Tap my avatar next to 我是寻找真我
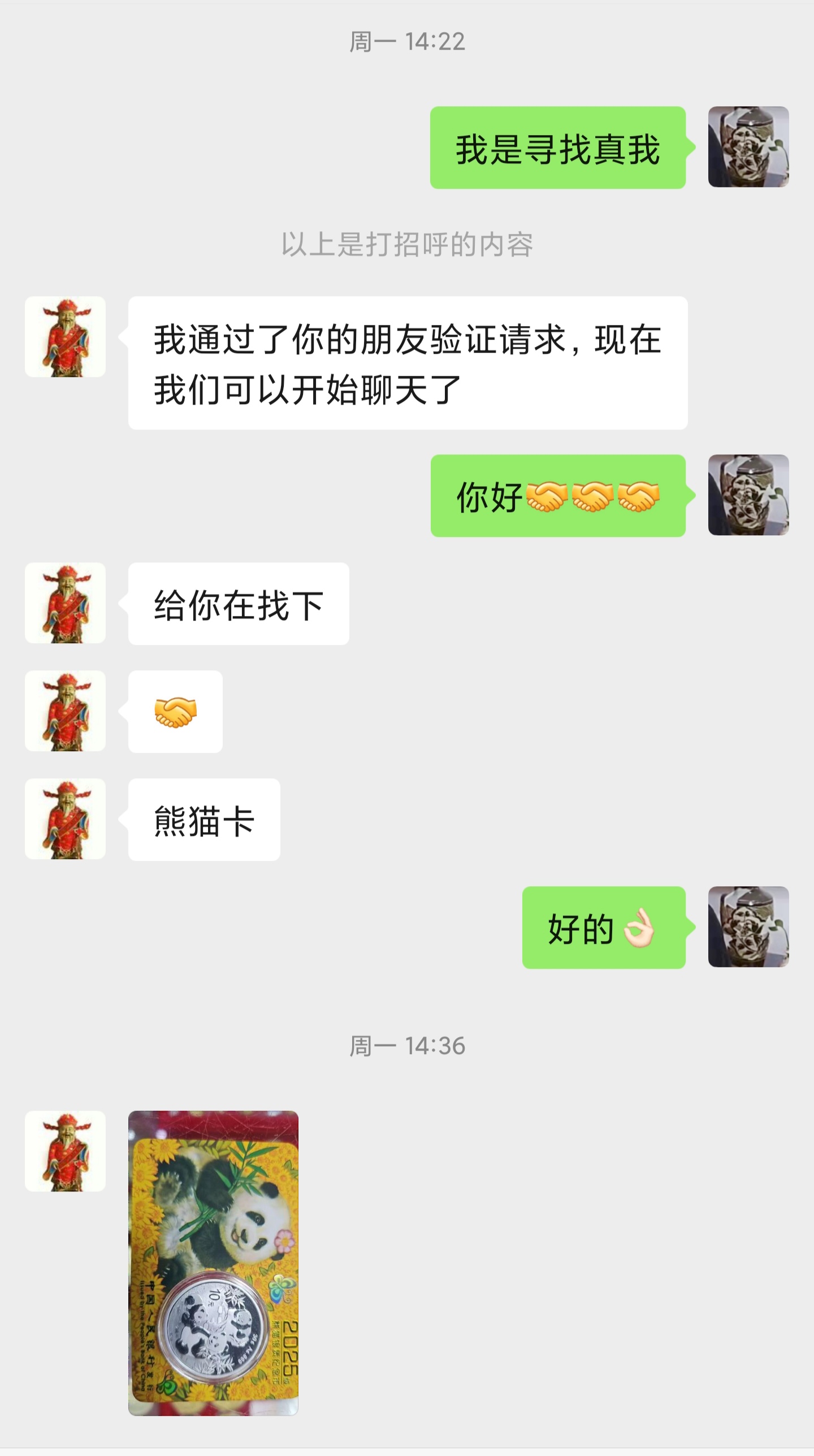The width and height of the screenshot is (814, 1456). [748, 147]
